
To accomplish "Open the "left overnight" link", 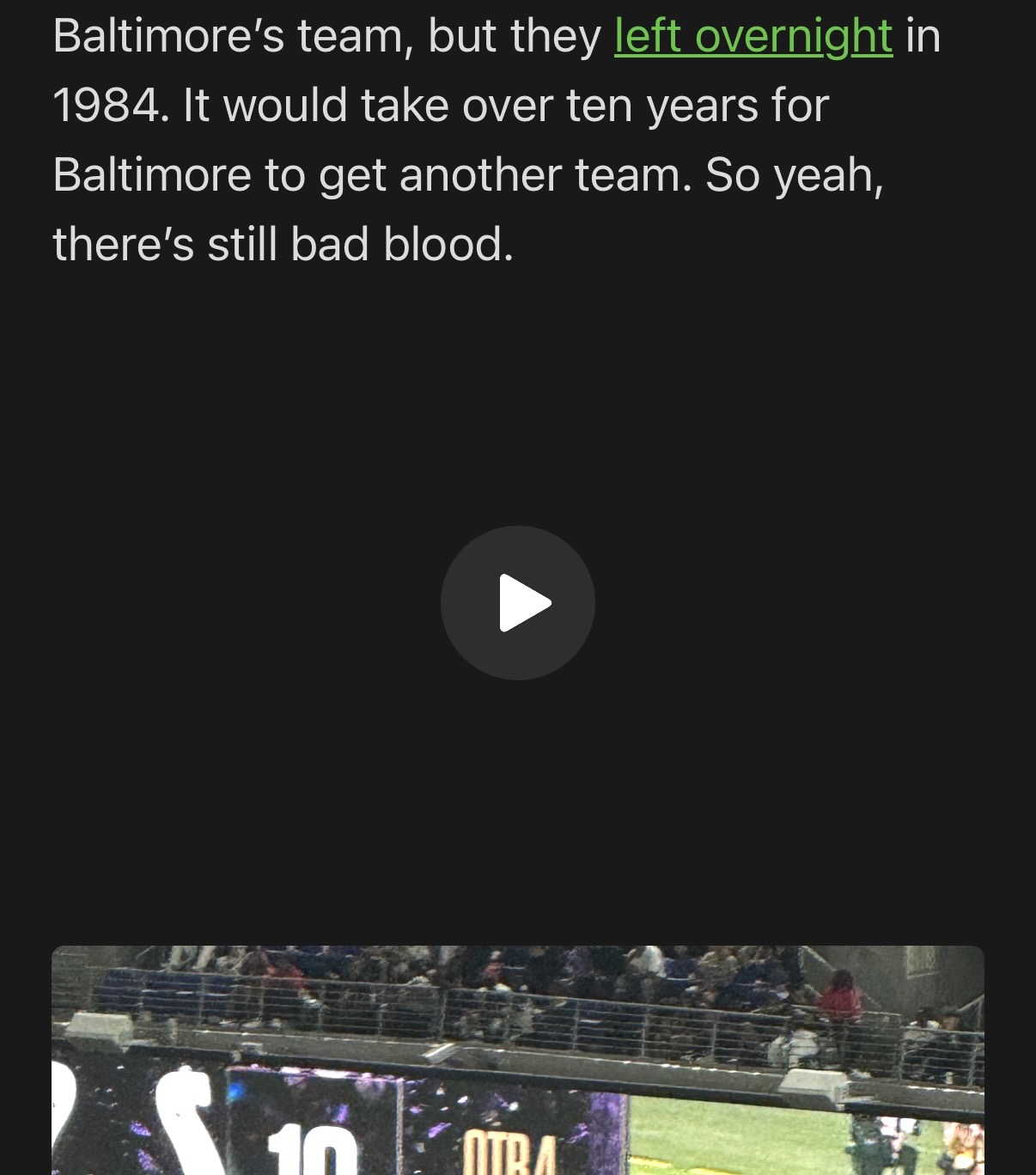I will [x=753, y=37].
